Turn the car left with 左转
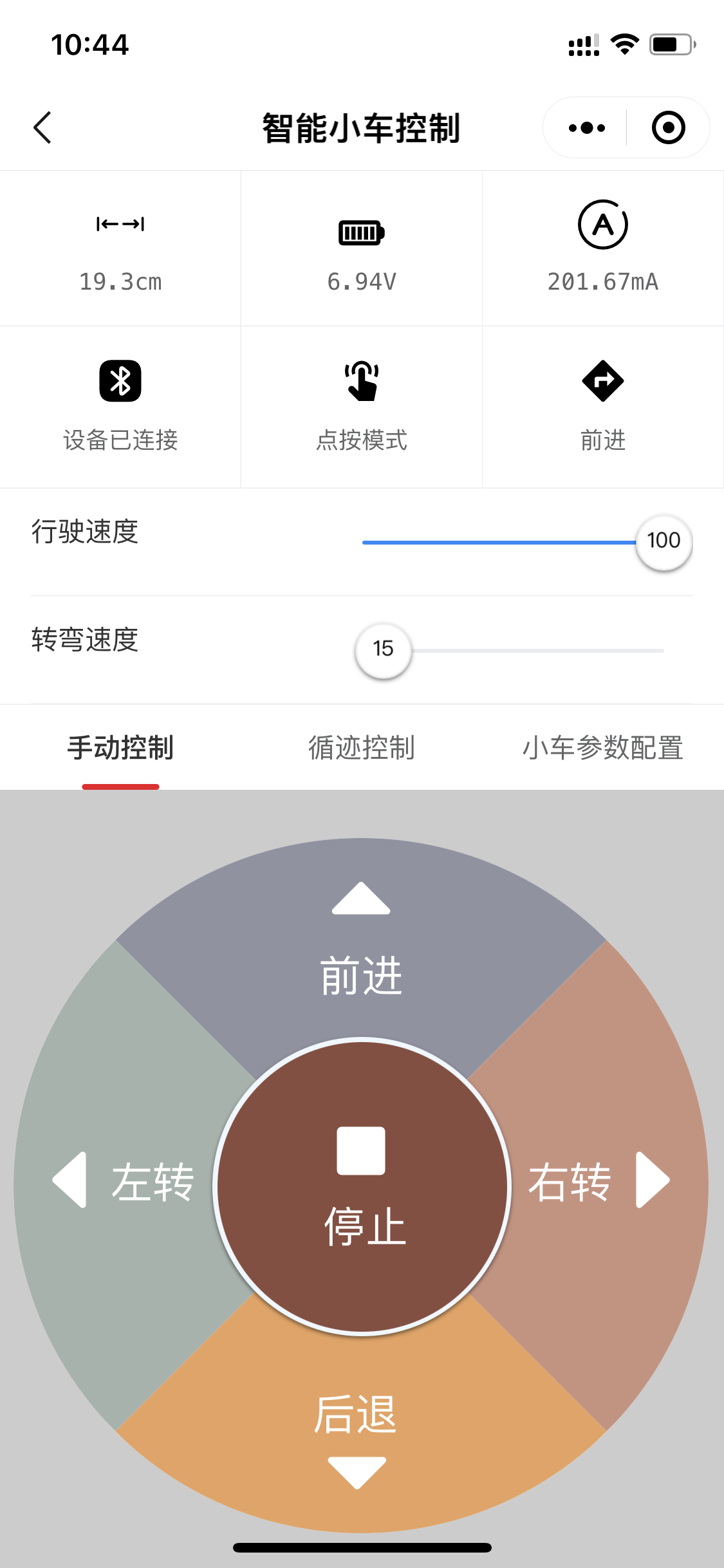Image resolution: width=724 pixels, height=1568 pixels. pos(129,1181)
